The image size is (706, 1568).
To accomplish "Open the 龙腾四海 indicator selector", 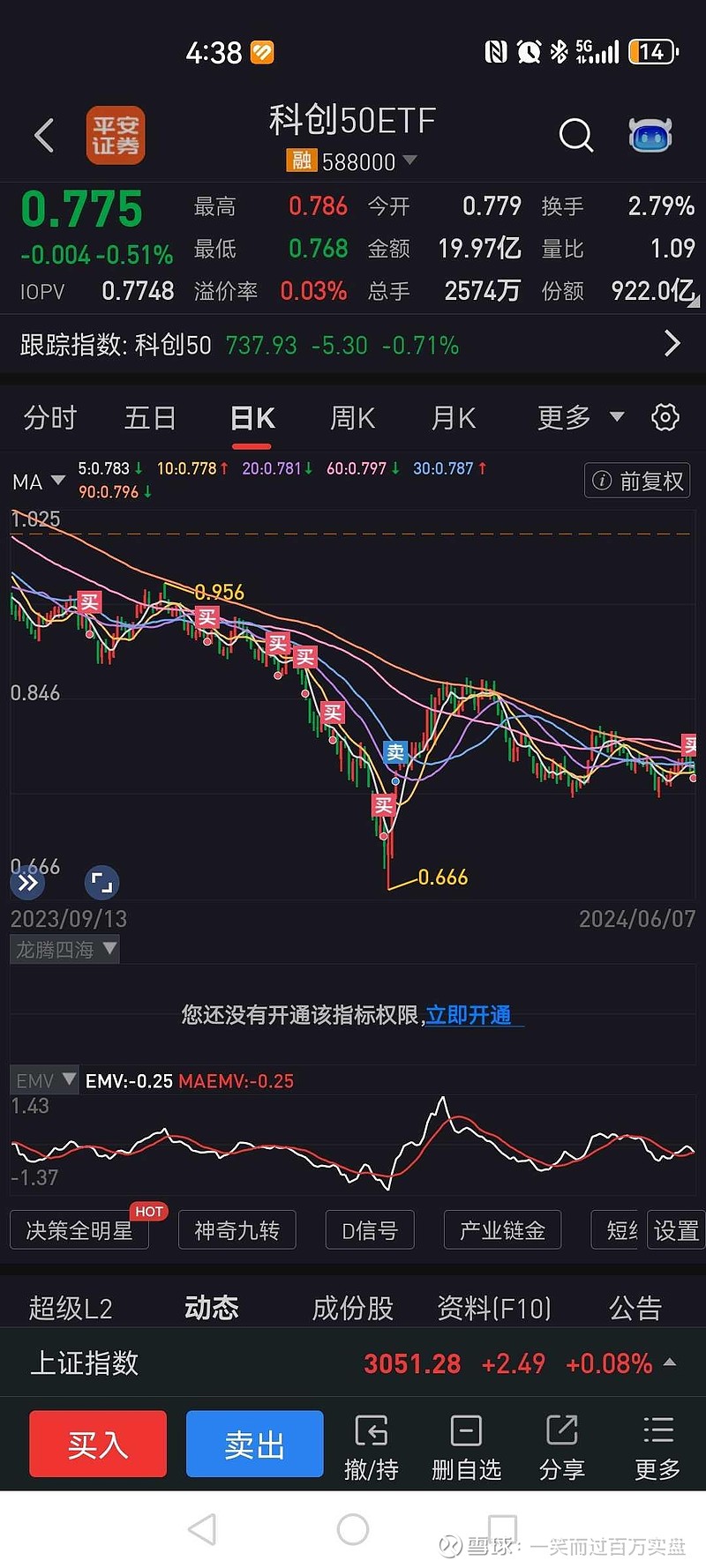I will [x=65, y=949].
